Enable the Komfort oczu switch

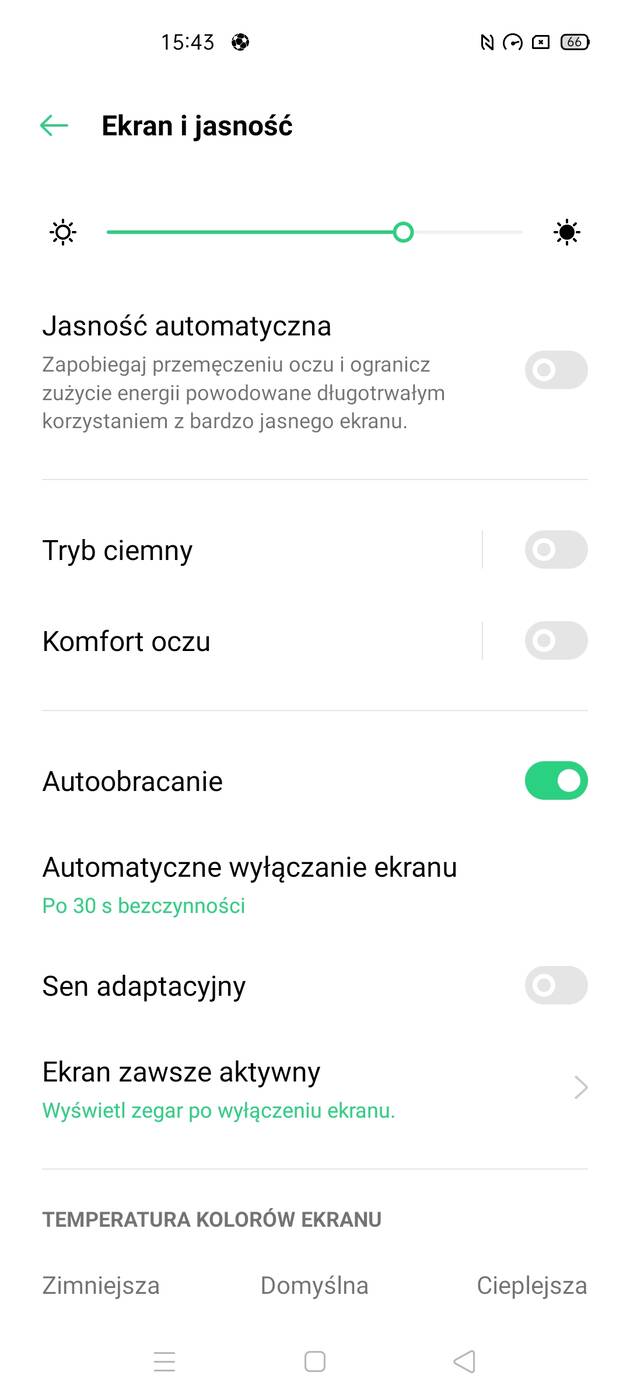click(x=556, y=641)
